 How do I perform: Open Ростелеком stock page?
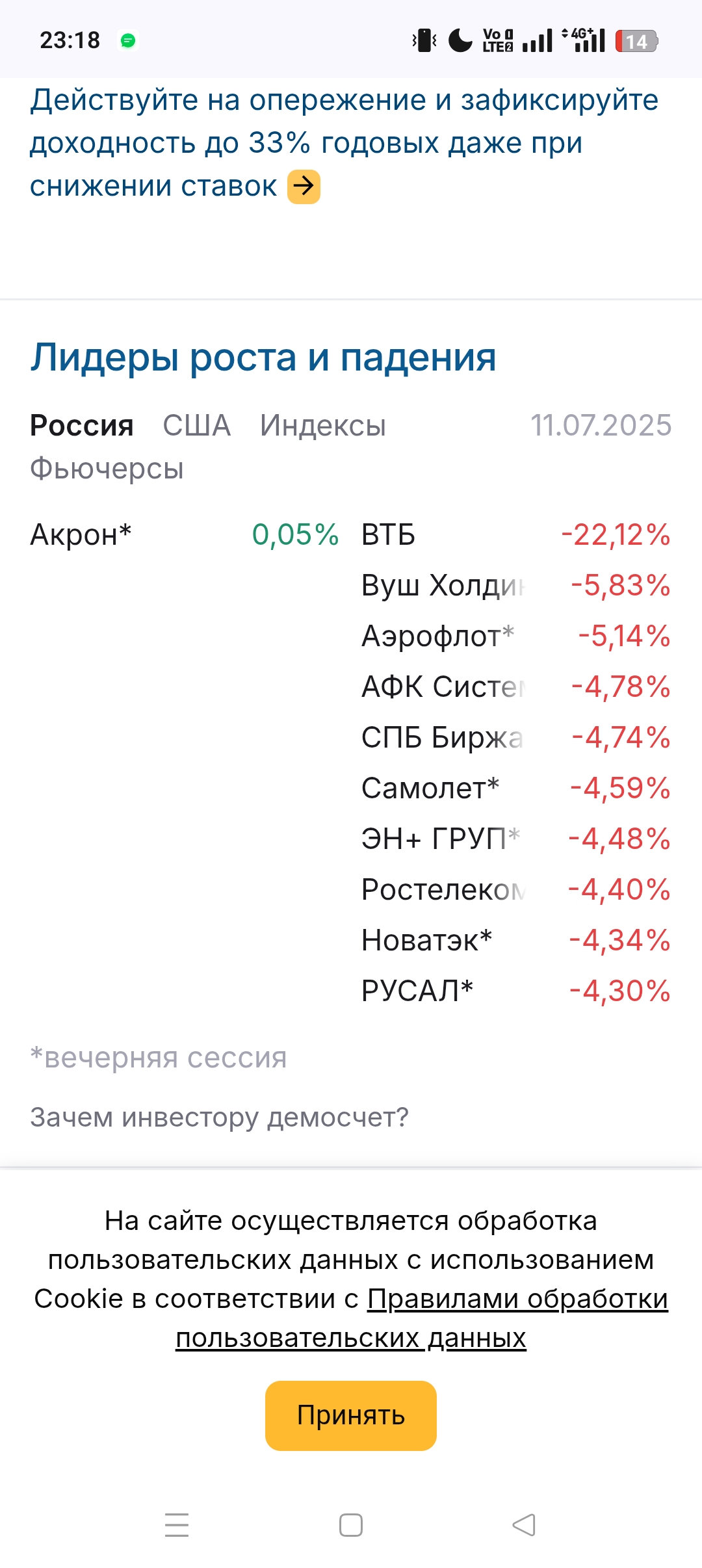pyautogui.click(x=442, y=890)
